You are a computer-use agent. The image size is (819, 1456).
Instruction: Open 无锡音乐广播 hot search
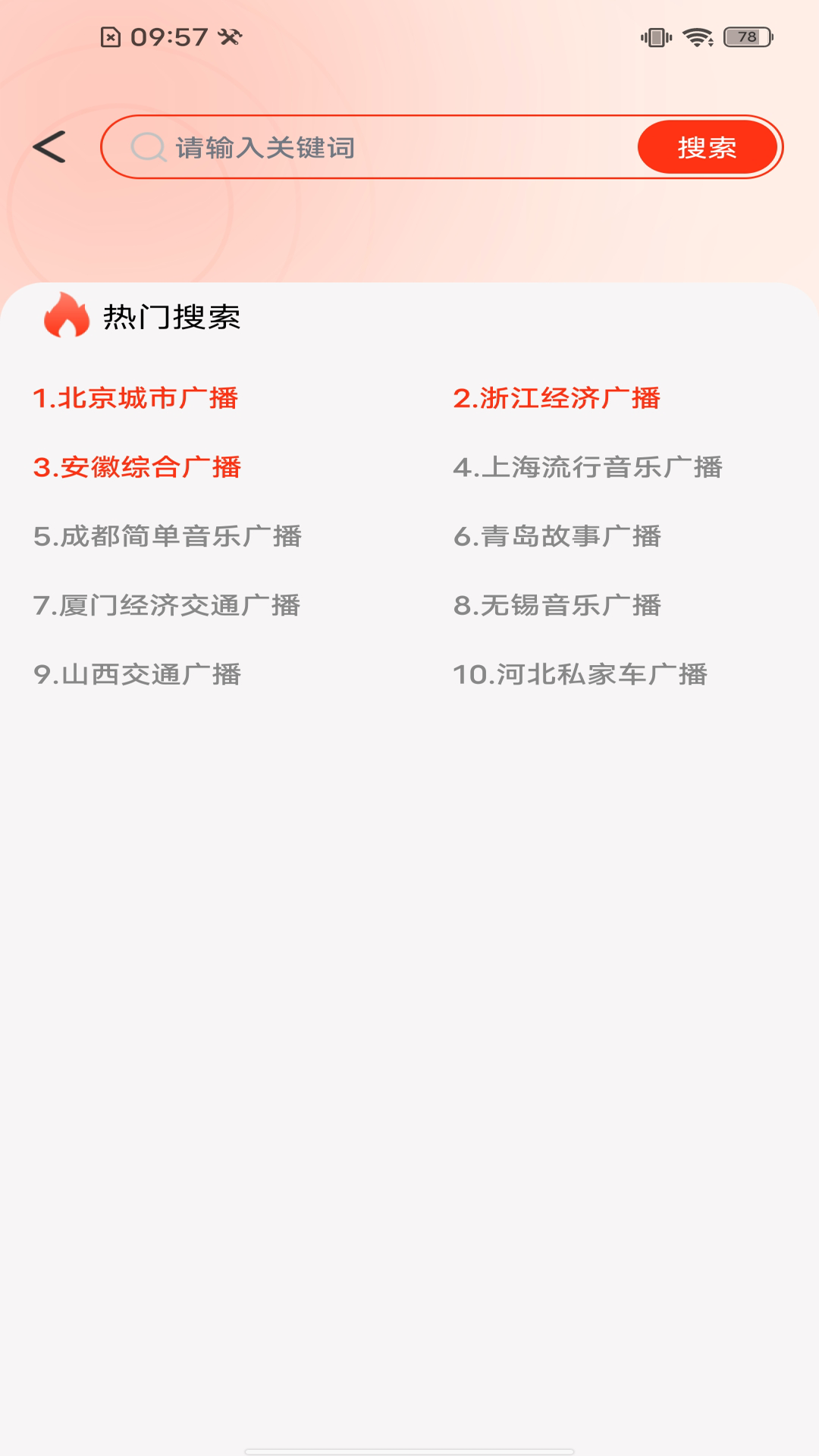[x=557, y=605]
